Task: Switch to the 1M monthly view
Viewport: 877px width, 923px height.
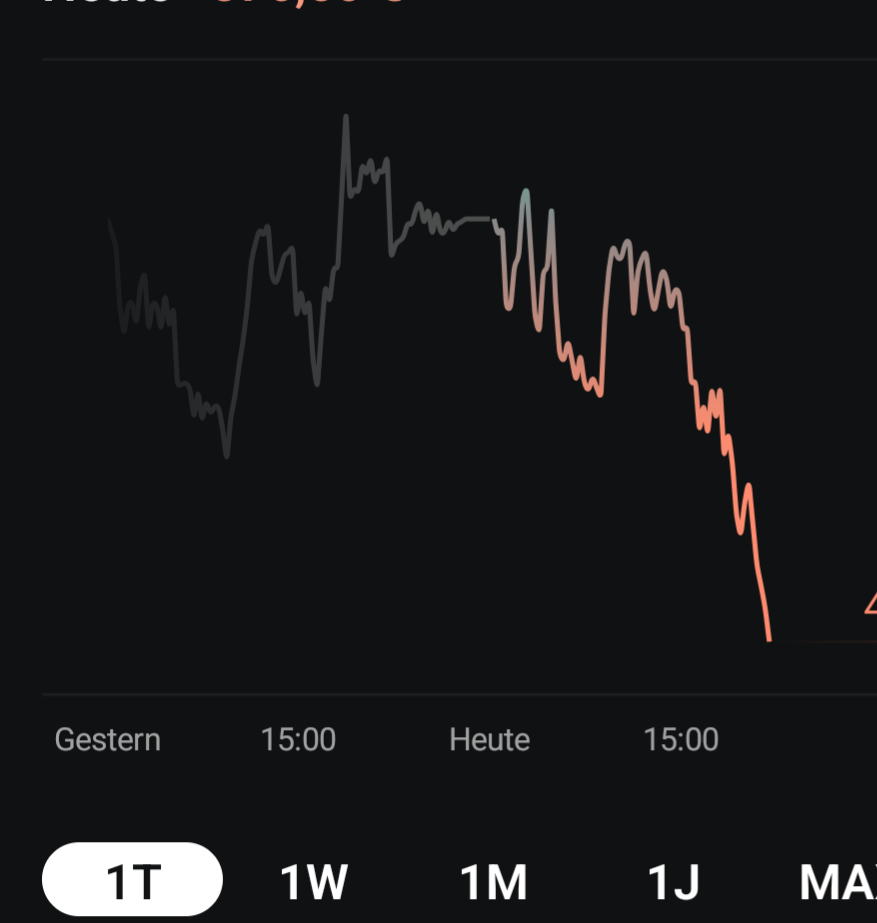Action: (492, 879)
